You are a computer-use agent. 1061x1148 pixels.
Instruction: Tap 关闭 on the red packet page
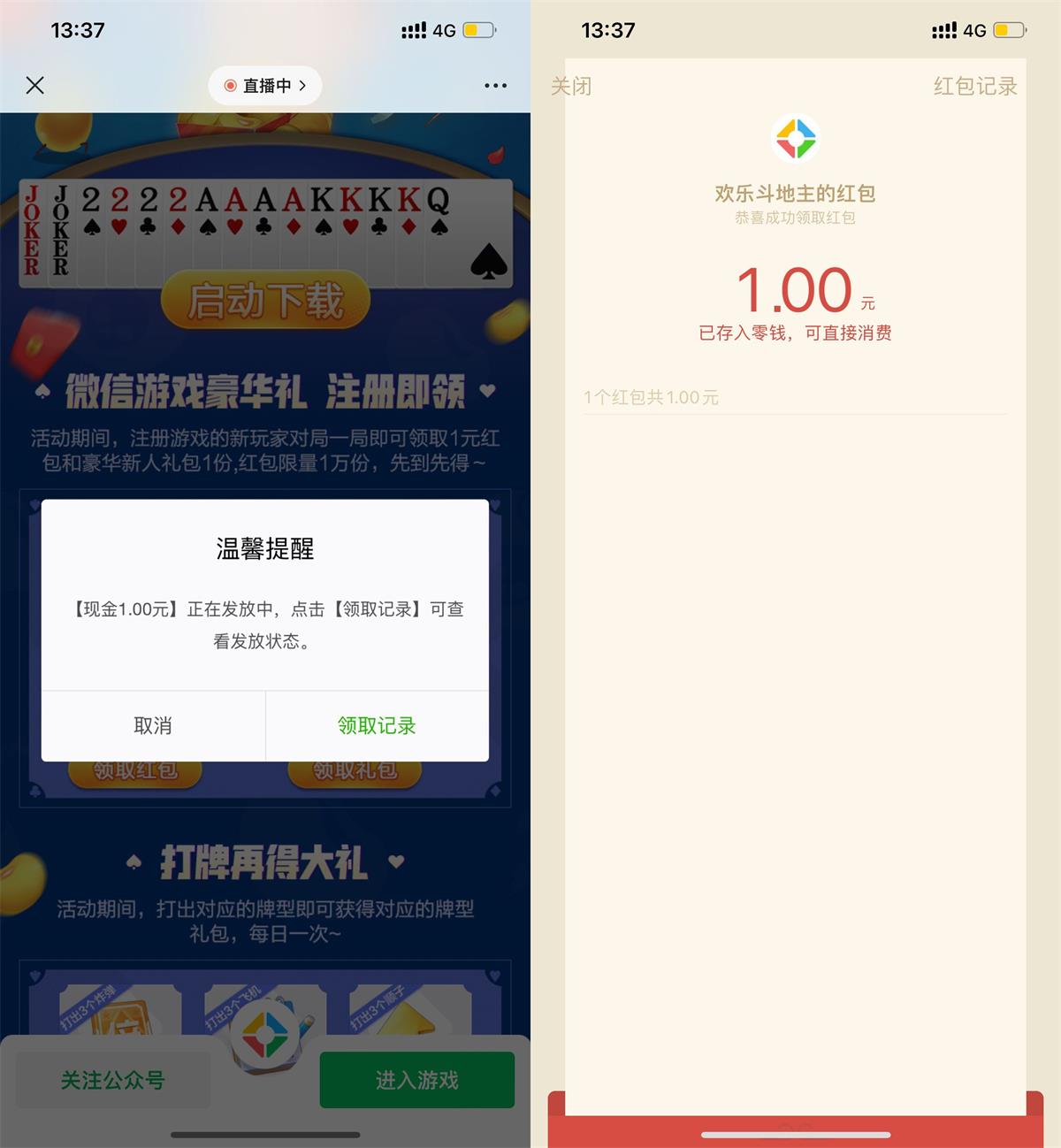(571, 86)
